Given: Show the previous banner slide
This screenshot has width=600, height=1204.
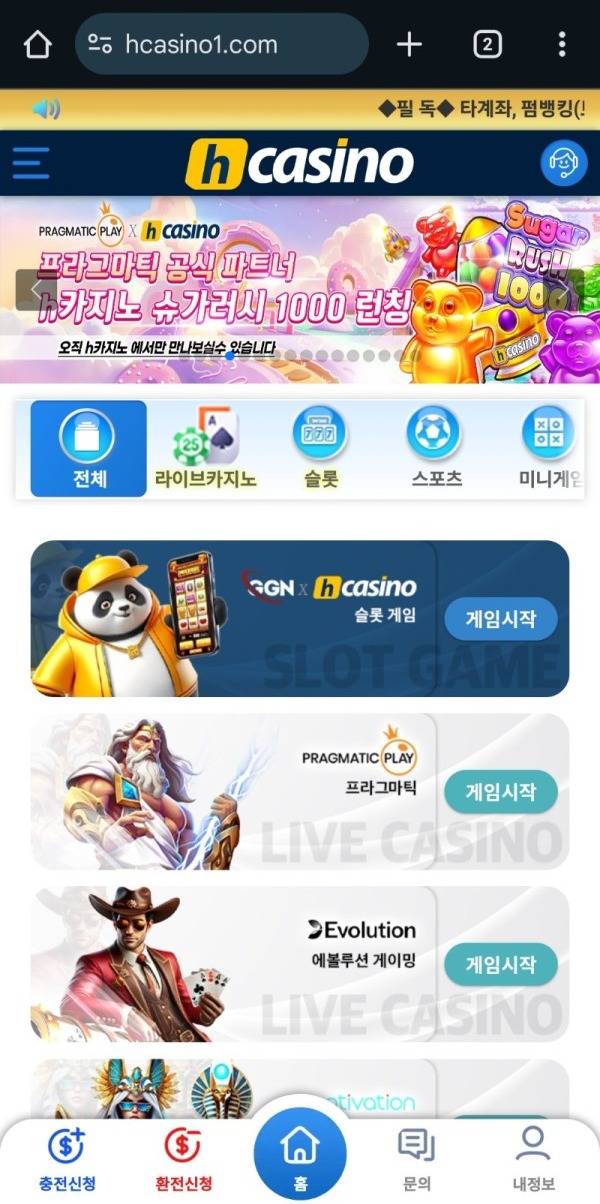Looking at the screenshot, I should pos(37,289).
